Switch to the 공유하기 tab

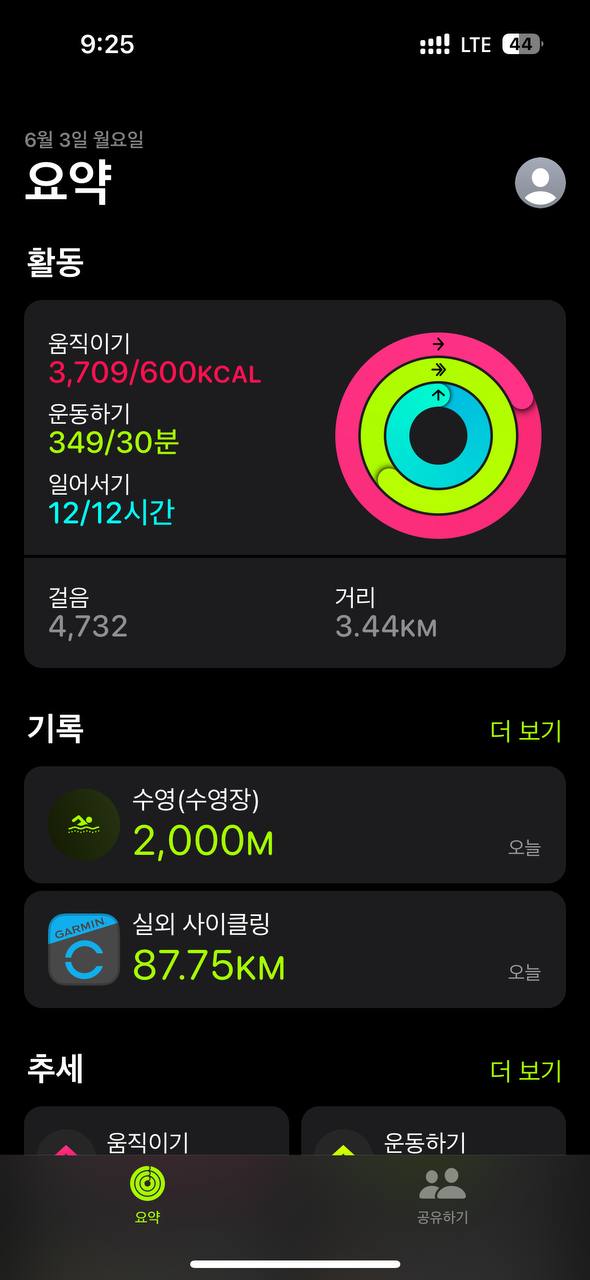click(x=442, y=1195)
